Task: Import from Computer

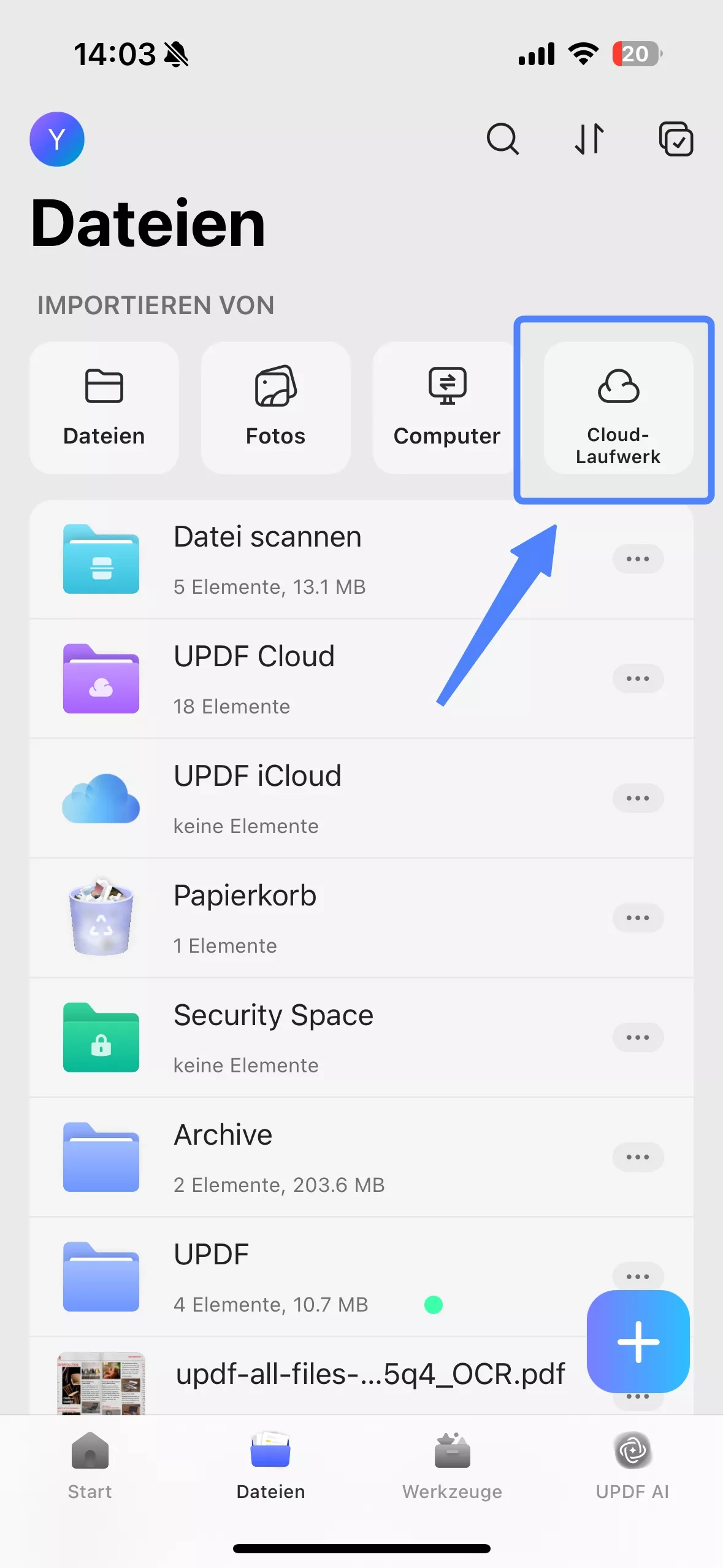Action: point(446,407)
